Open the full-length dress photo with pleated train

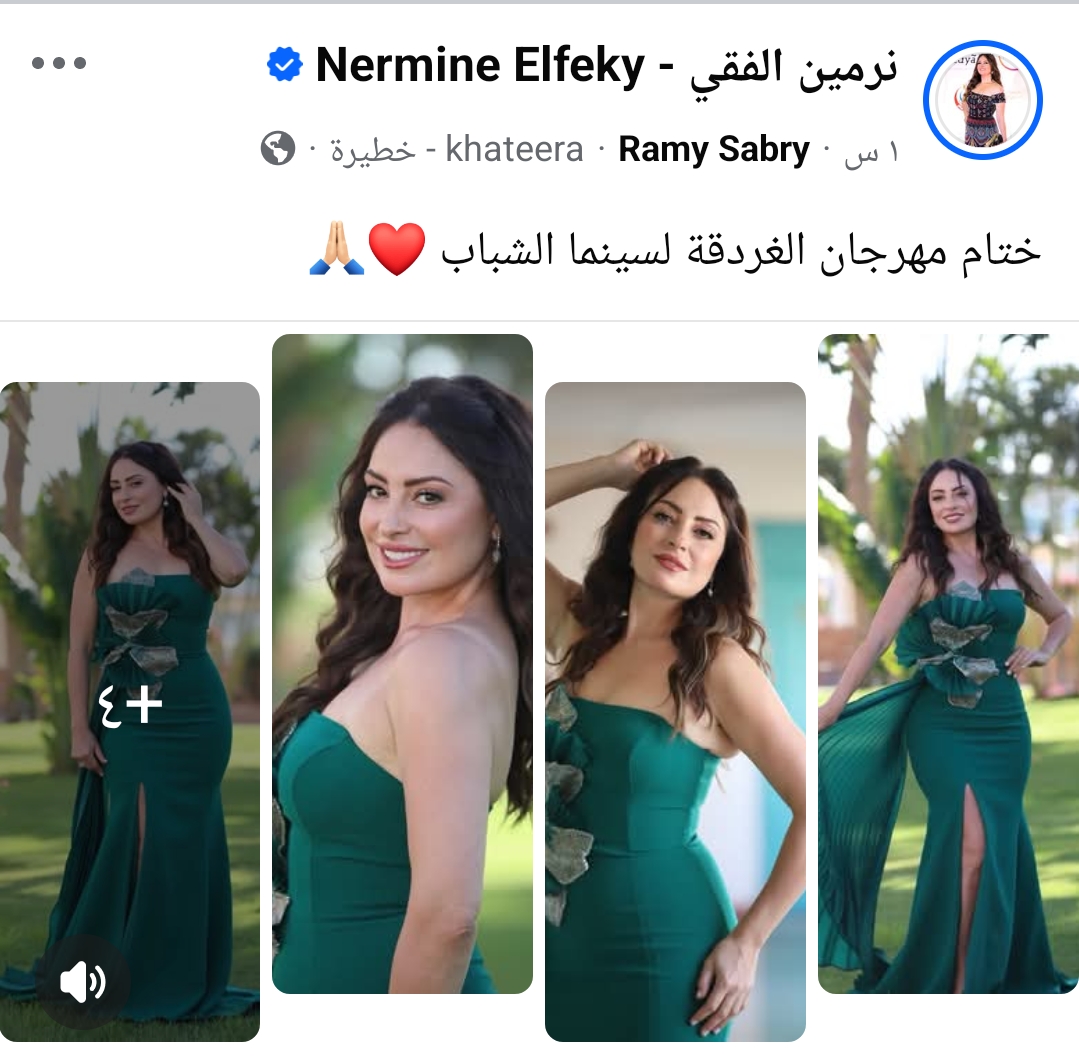[x=948, y=662]
